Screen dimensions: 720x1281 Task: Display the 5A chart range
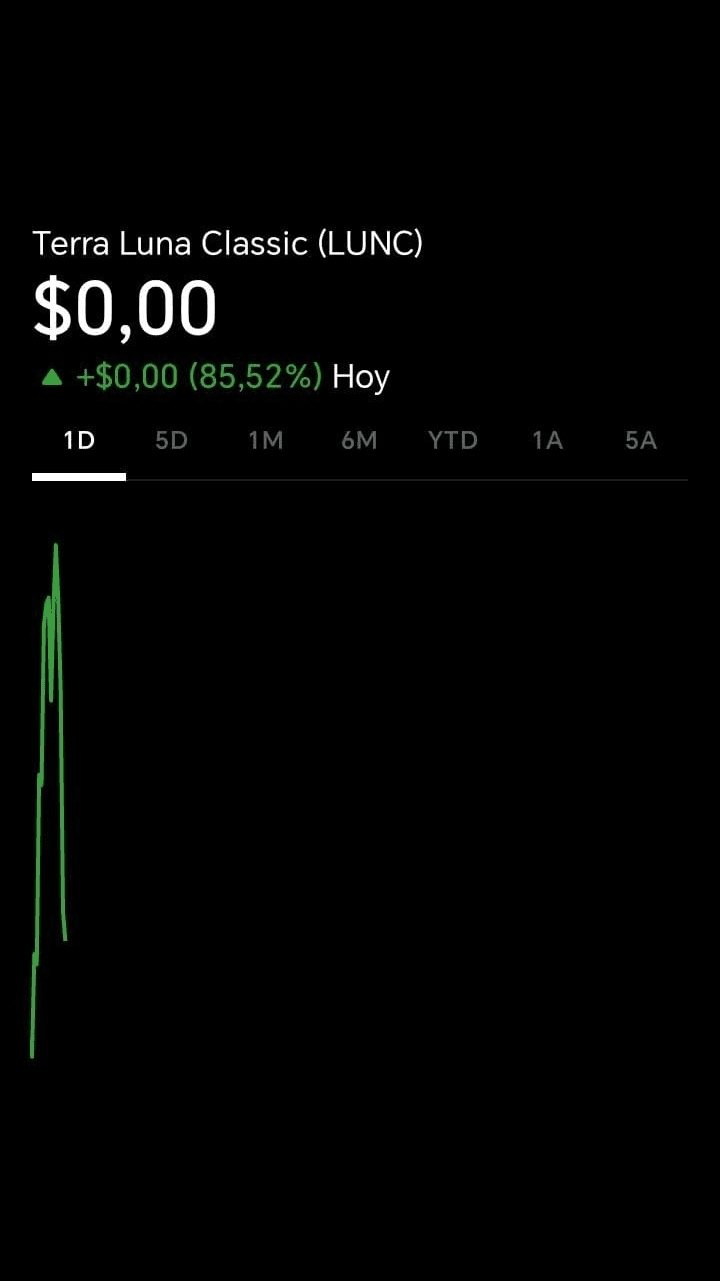pyautogui.click(x=641, y=441)
